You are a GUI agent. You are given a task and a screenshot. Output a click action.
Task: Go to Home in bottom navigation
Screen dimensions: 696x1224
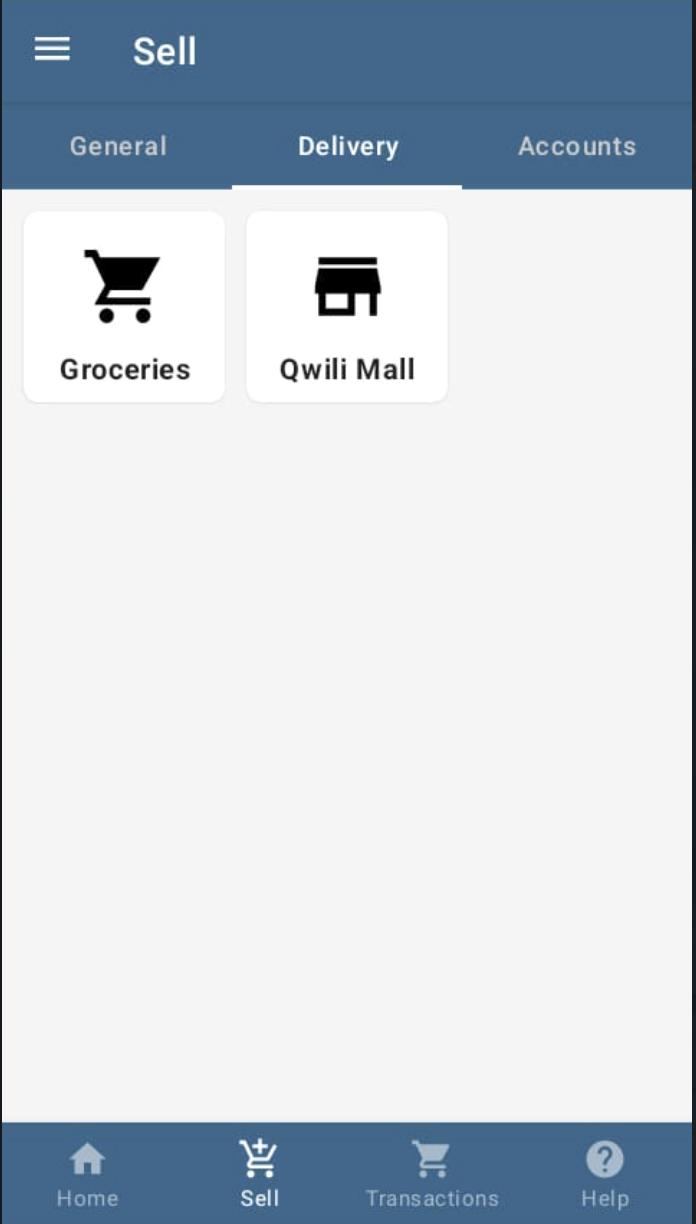point(87,1174)
